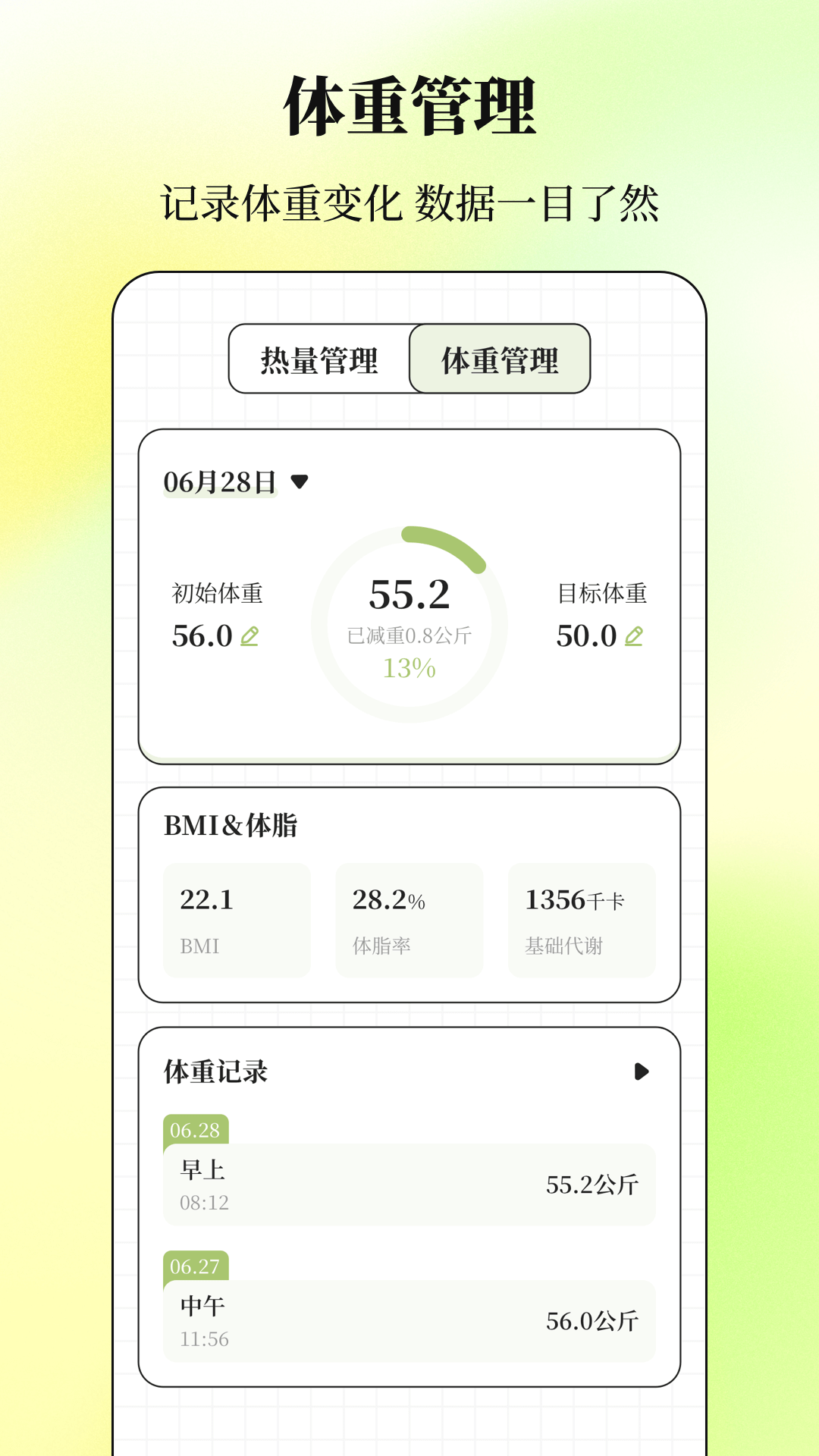Viewport: 819px width, 1456px height.
Task: Toggle the 体脂率 card showing 28.2%
Action: click(409, 920)
